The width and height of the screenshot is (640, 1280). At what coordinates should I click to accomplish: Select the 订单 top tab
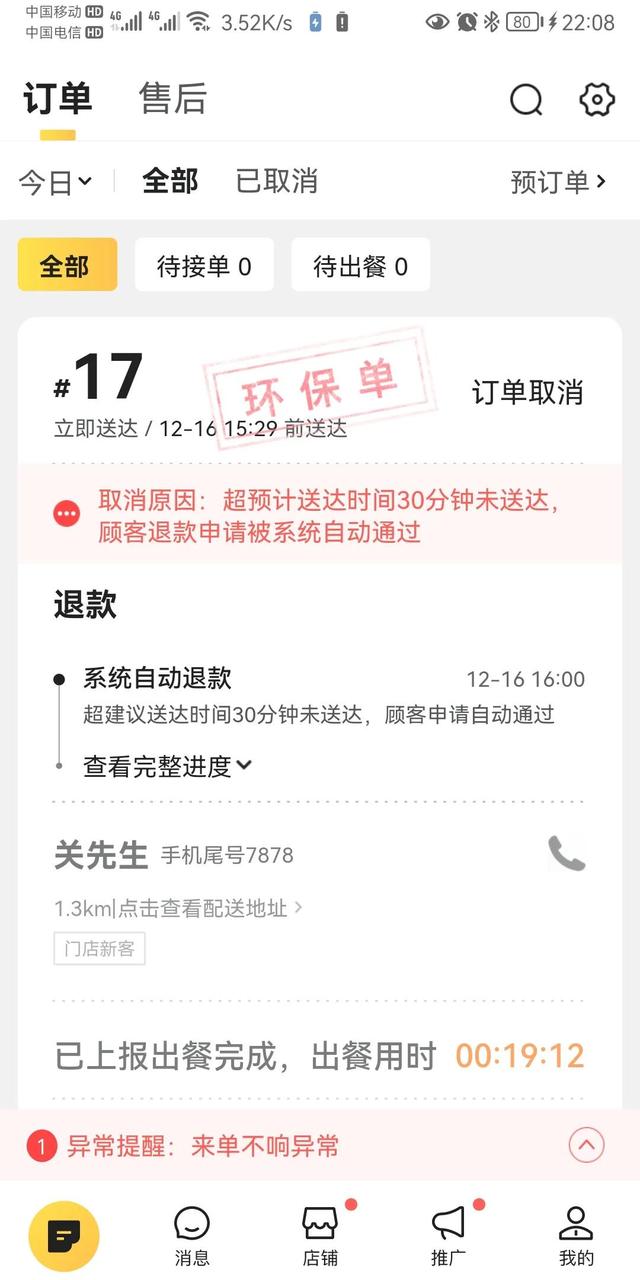58,98
